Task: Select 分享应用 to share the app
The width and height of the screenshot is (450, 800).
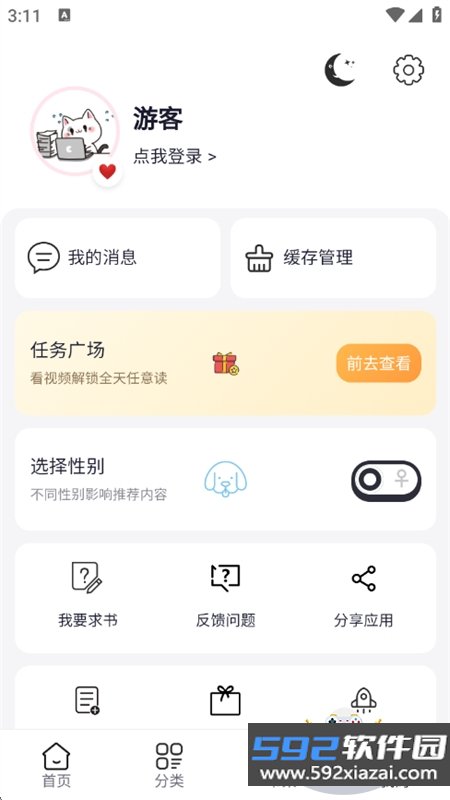Action: tap(363, 595)
